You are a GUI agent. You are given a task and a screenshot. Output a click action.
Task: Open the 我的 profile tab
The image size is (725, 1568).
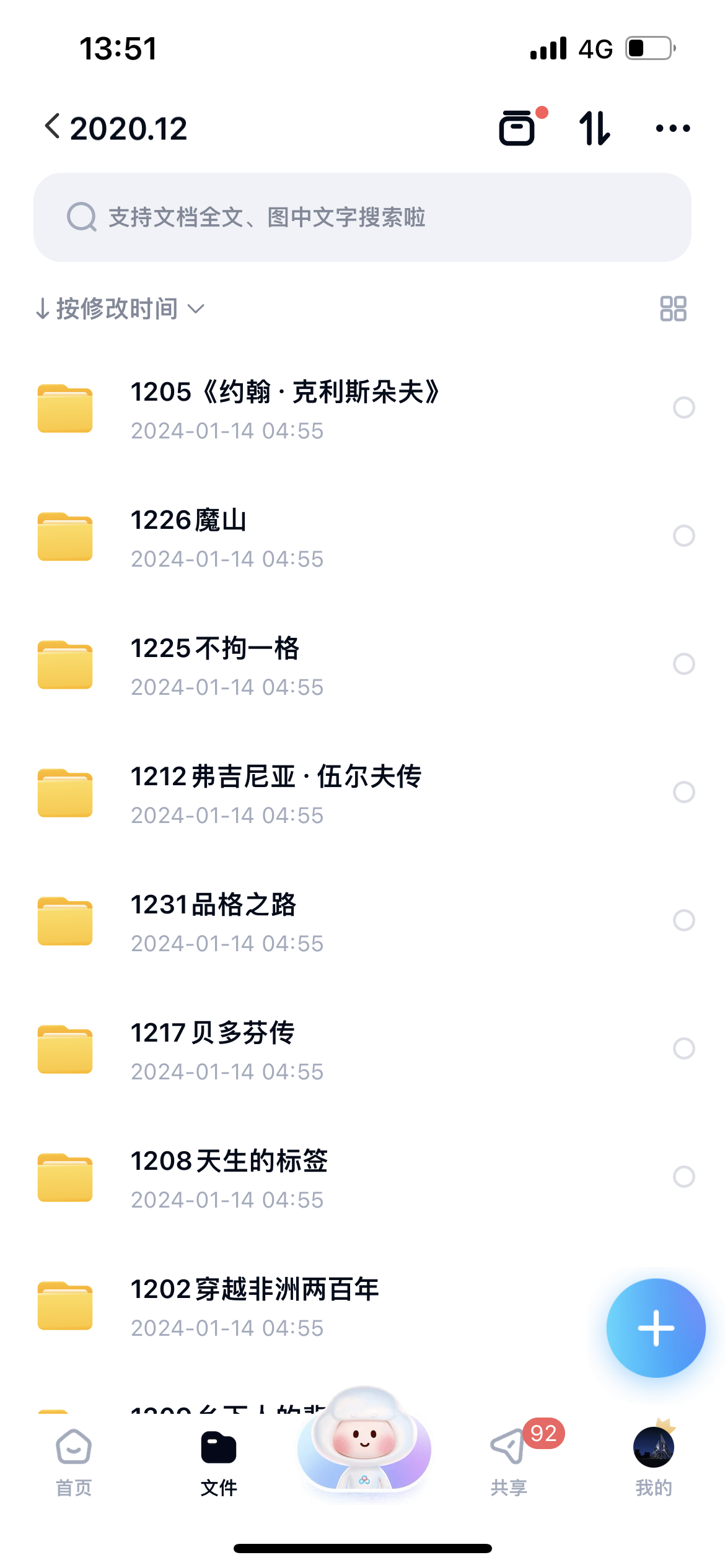click(654, 1463)
